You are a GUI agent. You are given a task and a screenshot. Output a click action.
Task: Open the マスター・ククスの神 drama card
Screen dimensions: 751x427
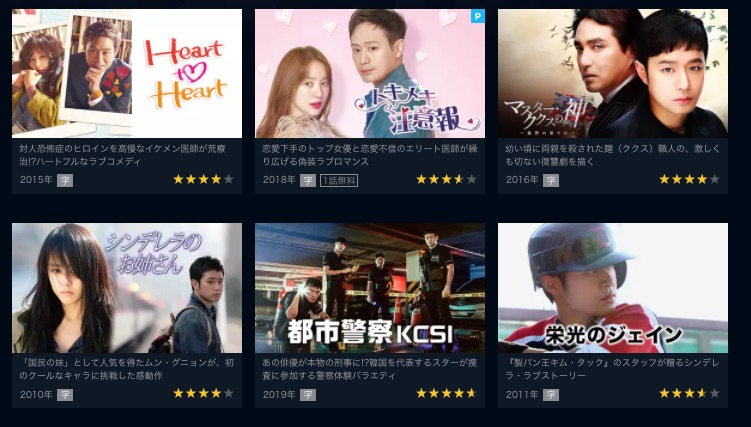[x=613, y=74]
